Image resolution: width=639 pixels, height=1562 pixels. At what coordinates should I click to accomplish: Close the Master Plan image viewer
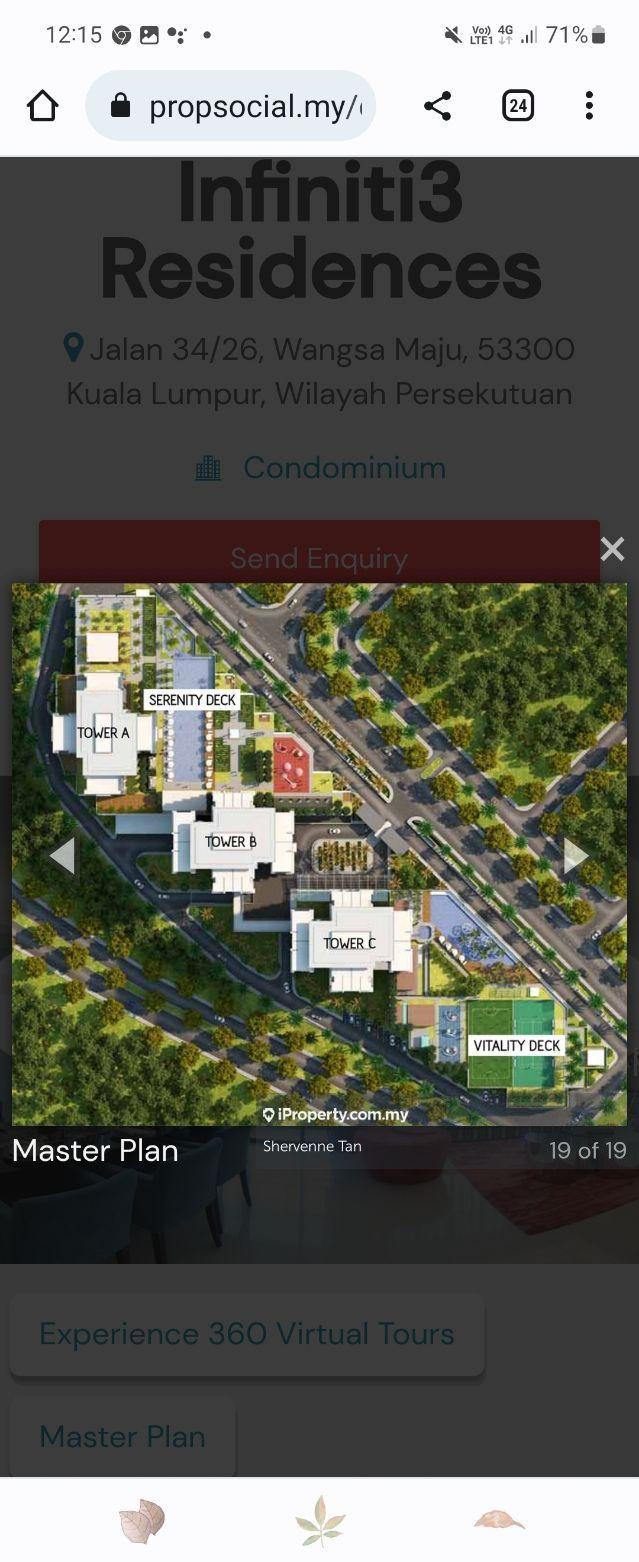612,549
